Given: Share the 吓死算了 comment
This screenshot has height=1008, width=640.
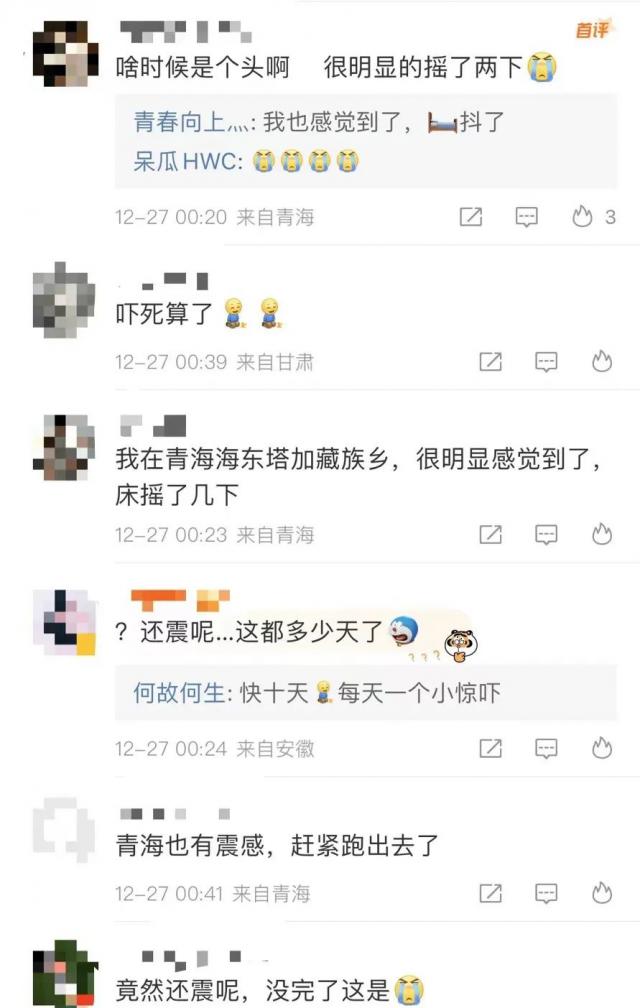Looking at the screenshot, I should click(490, 362).
